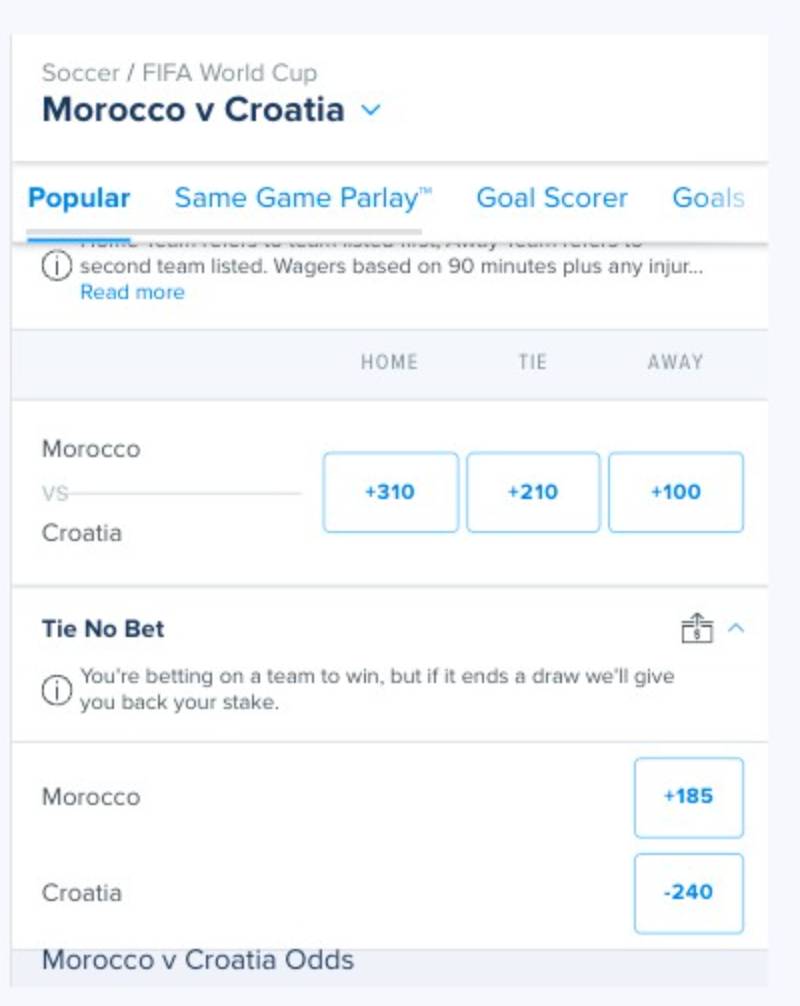Image resolution: width=800 pixels, height=1006 pixels.
Task: Add Croatia Tie No Bet -240
Action: pos(688,892)
